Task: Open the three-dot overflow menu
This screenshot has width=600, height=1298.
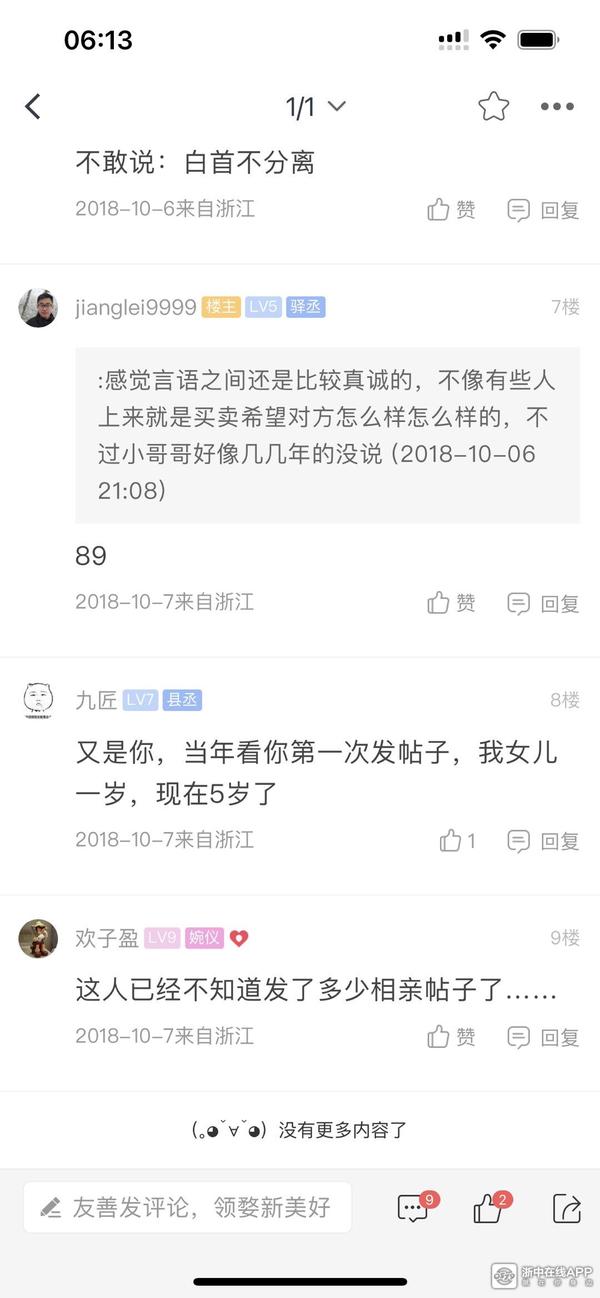Action: pos(557,106)
